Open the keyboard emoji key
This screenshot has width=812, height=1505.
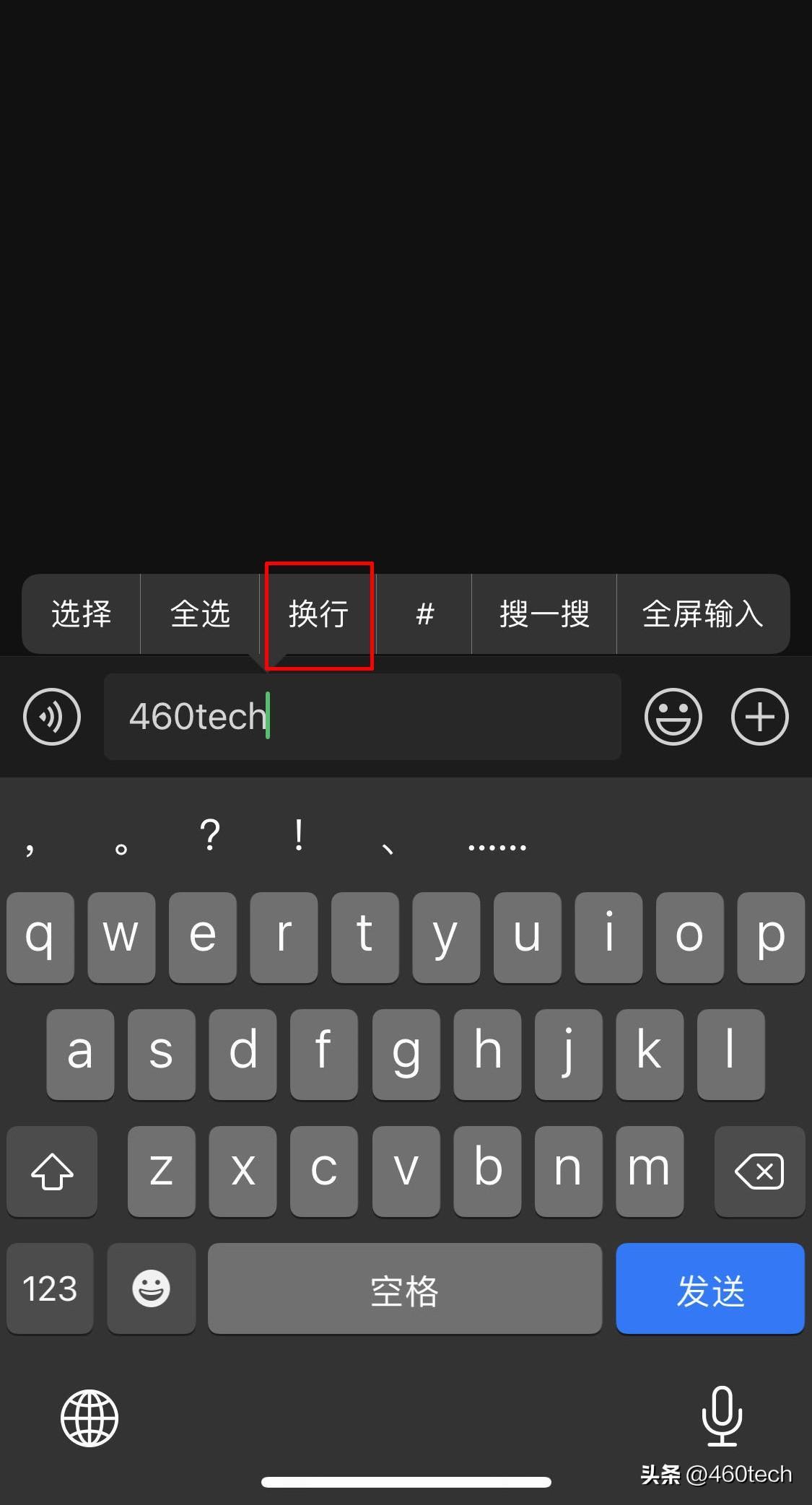click(x=151, y=1288)
